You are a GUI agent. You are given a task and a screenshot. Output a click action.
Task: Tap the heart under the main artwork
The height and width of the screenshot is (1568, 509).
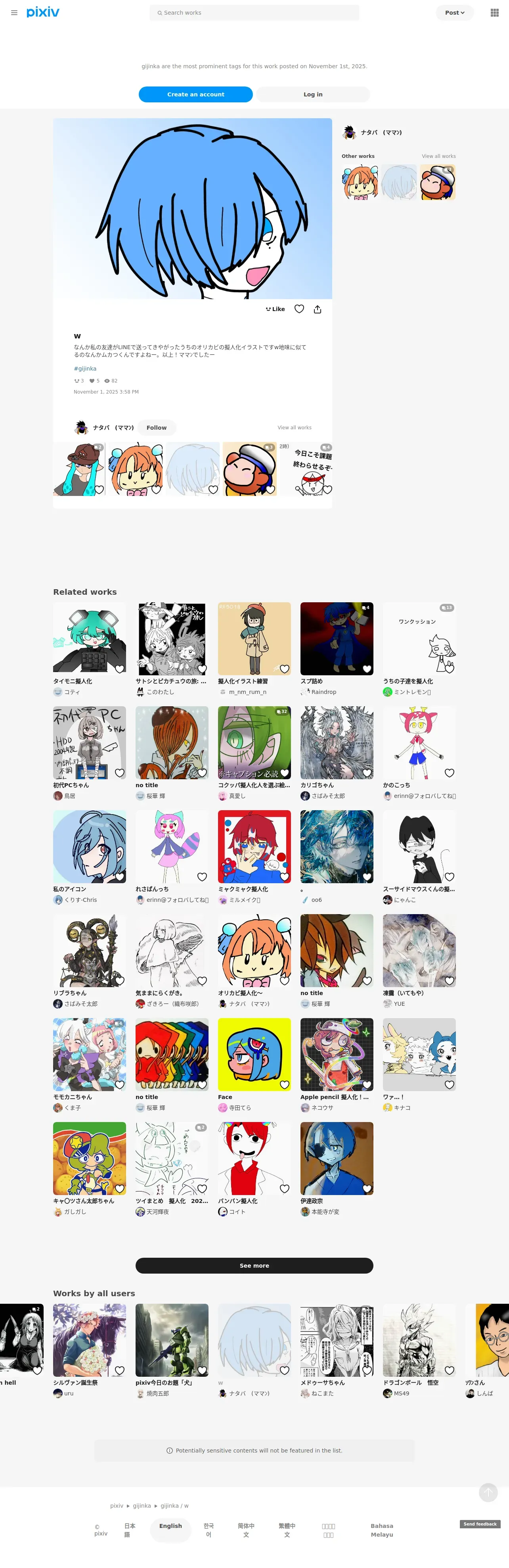(299, 309)
